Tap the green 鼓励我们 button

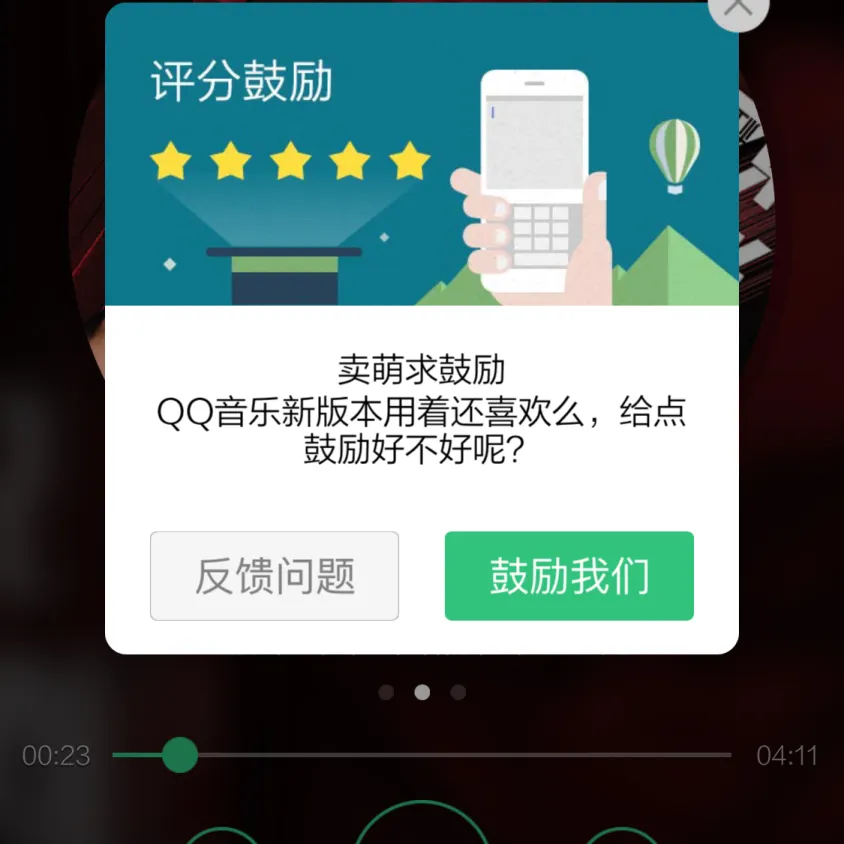[x=569, y=576]
